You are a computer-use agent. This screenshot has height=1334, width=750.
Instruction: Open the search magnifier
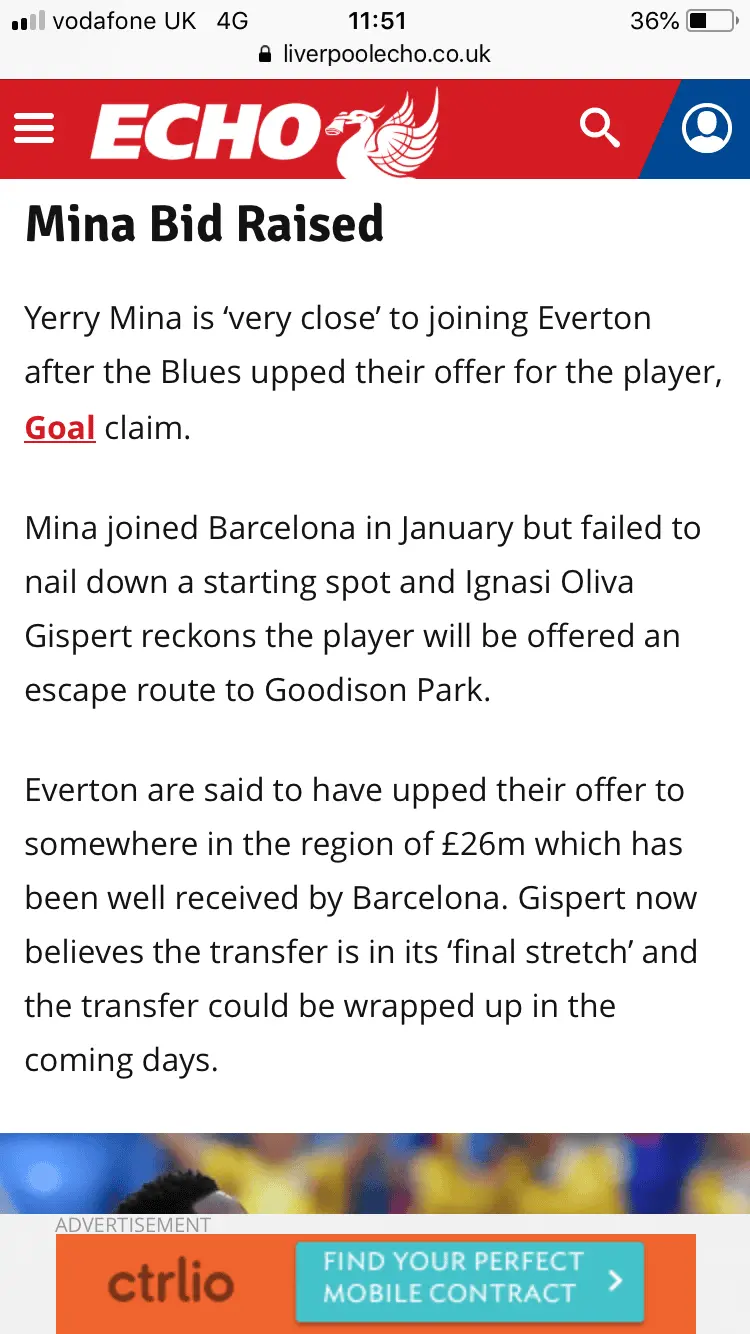600,128
